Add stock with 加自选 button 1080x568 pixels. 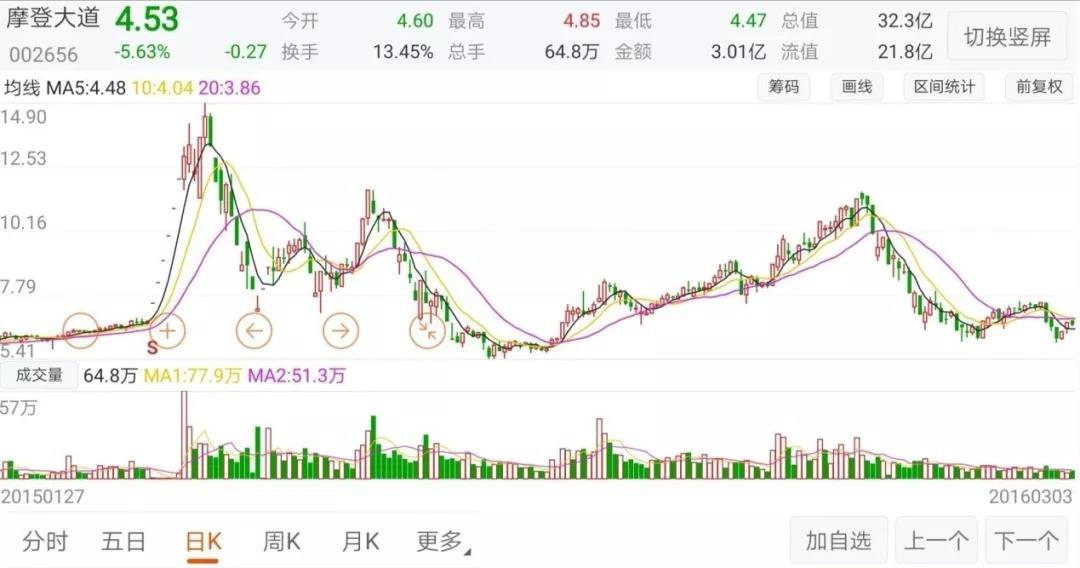(x=838, y=541)
